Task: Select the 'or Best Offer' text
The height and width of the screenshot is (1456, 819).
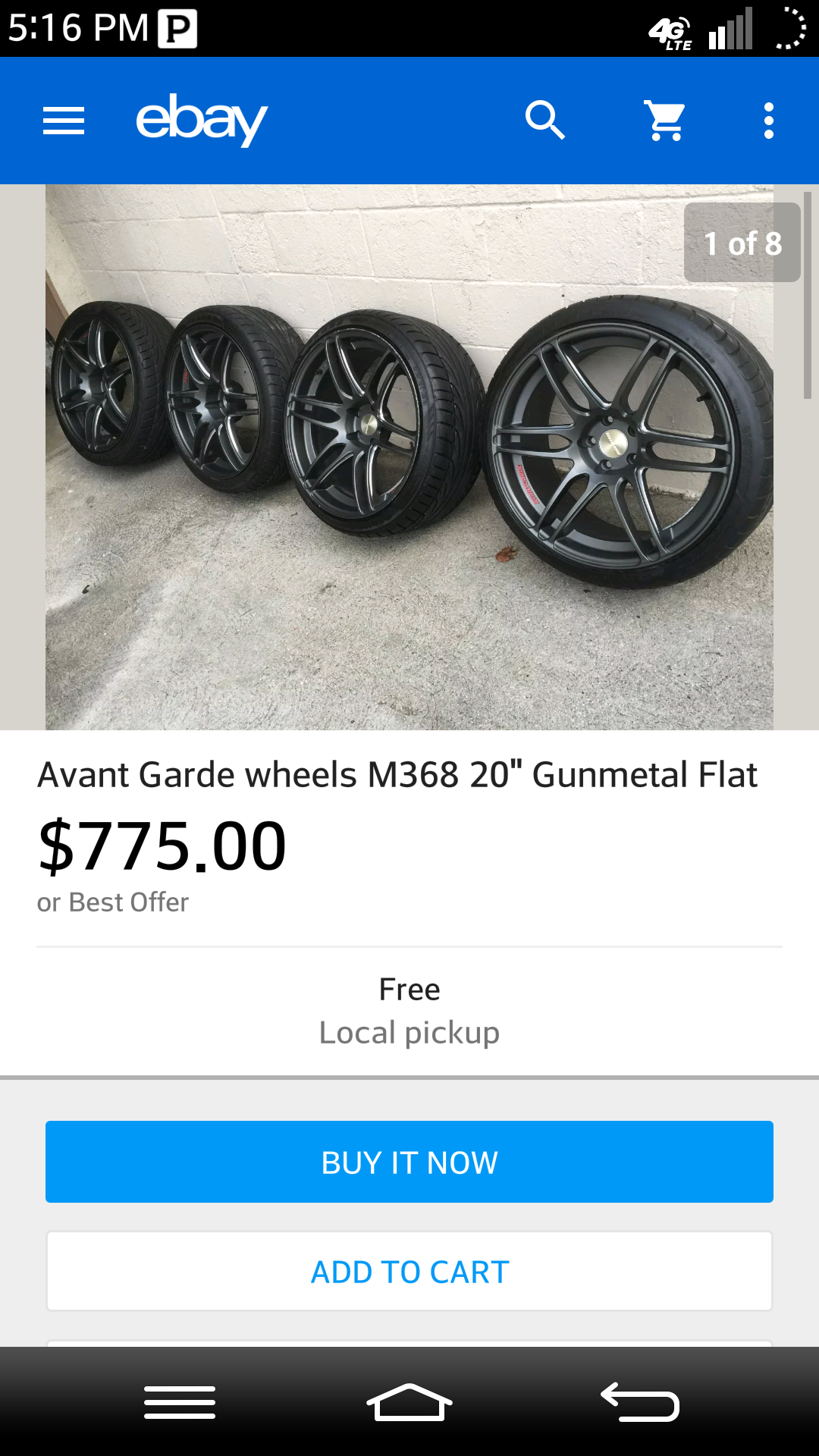Action: click(x=112, y=902)
